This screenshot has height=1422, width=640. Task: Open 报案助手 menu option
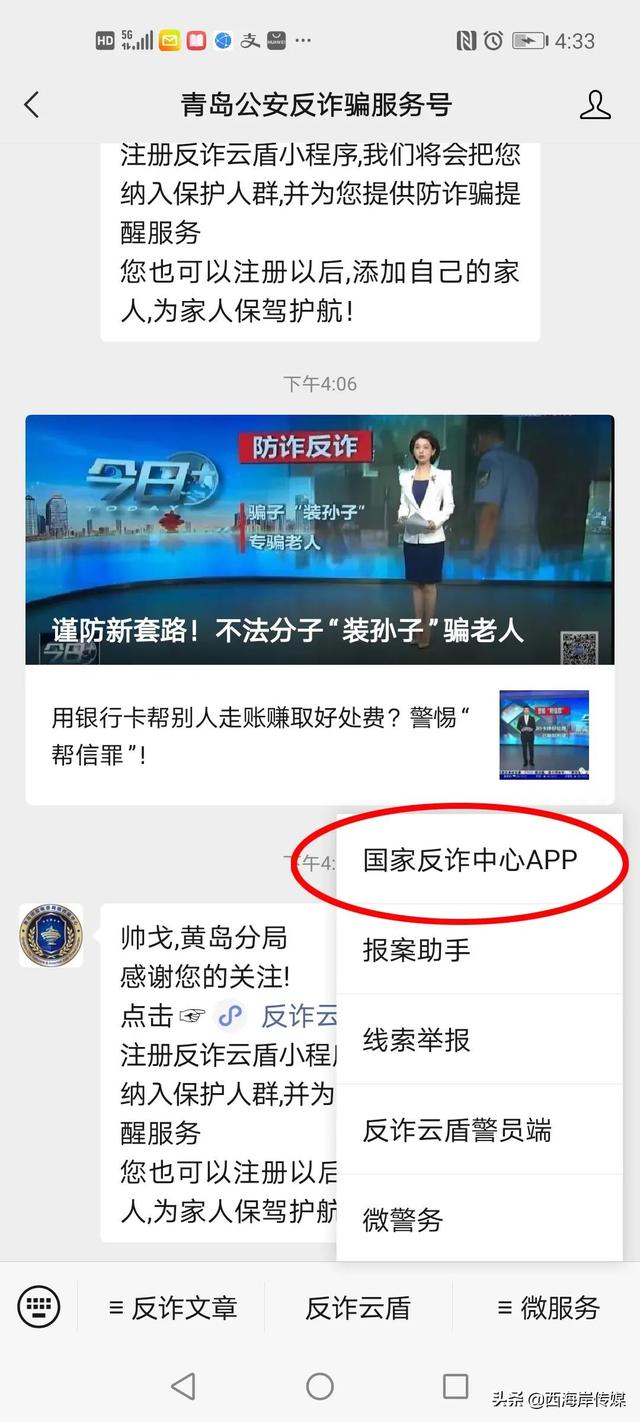coord(480,950)
